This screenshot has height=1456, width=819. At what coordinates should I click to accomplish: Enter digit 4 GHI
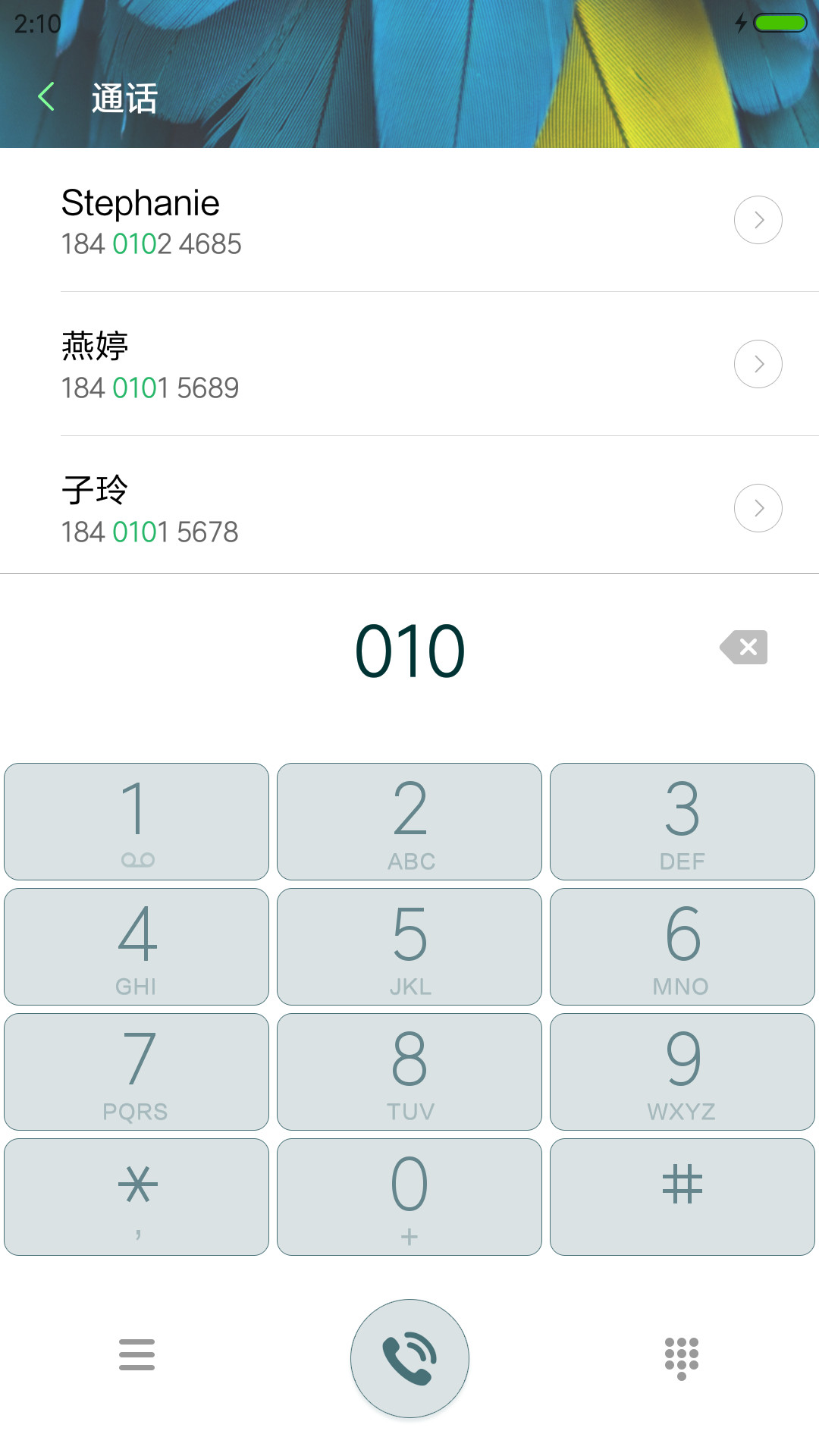136,946
